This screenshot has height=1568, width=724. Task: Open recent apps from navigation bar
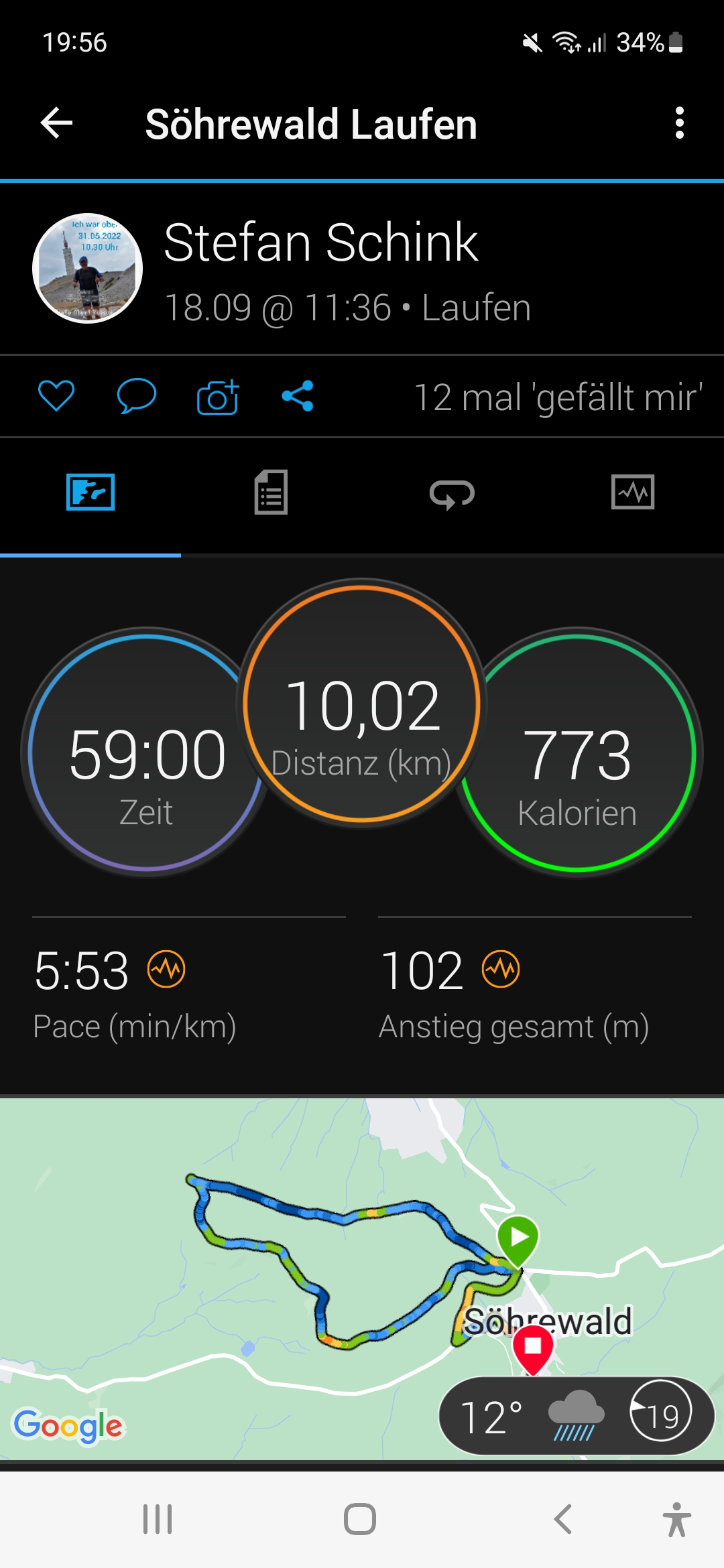[x=158, y=1519]
